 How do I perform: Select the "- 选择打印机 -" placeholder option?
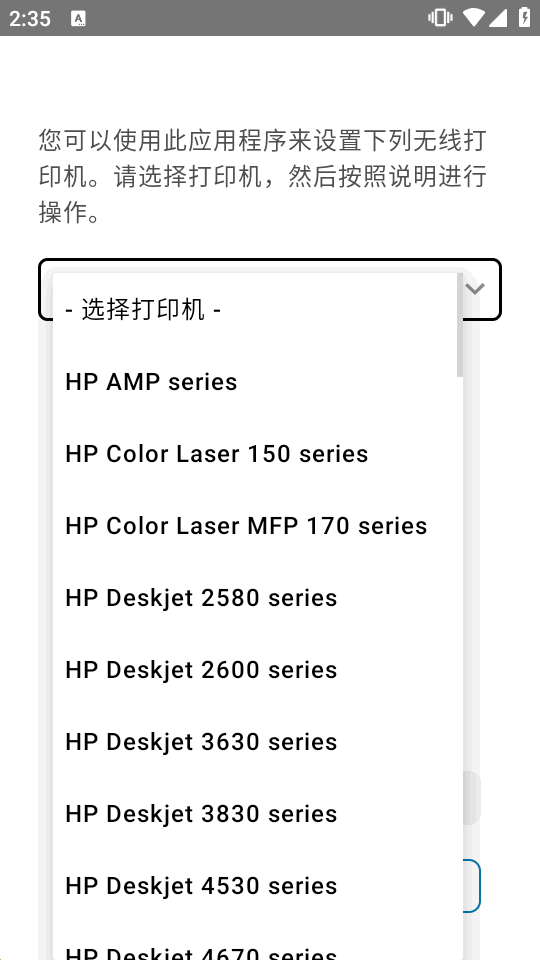pos(257,310)
